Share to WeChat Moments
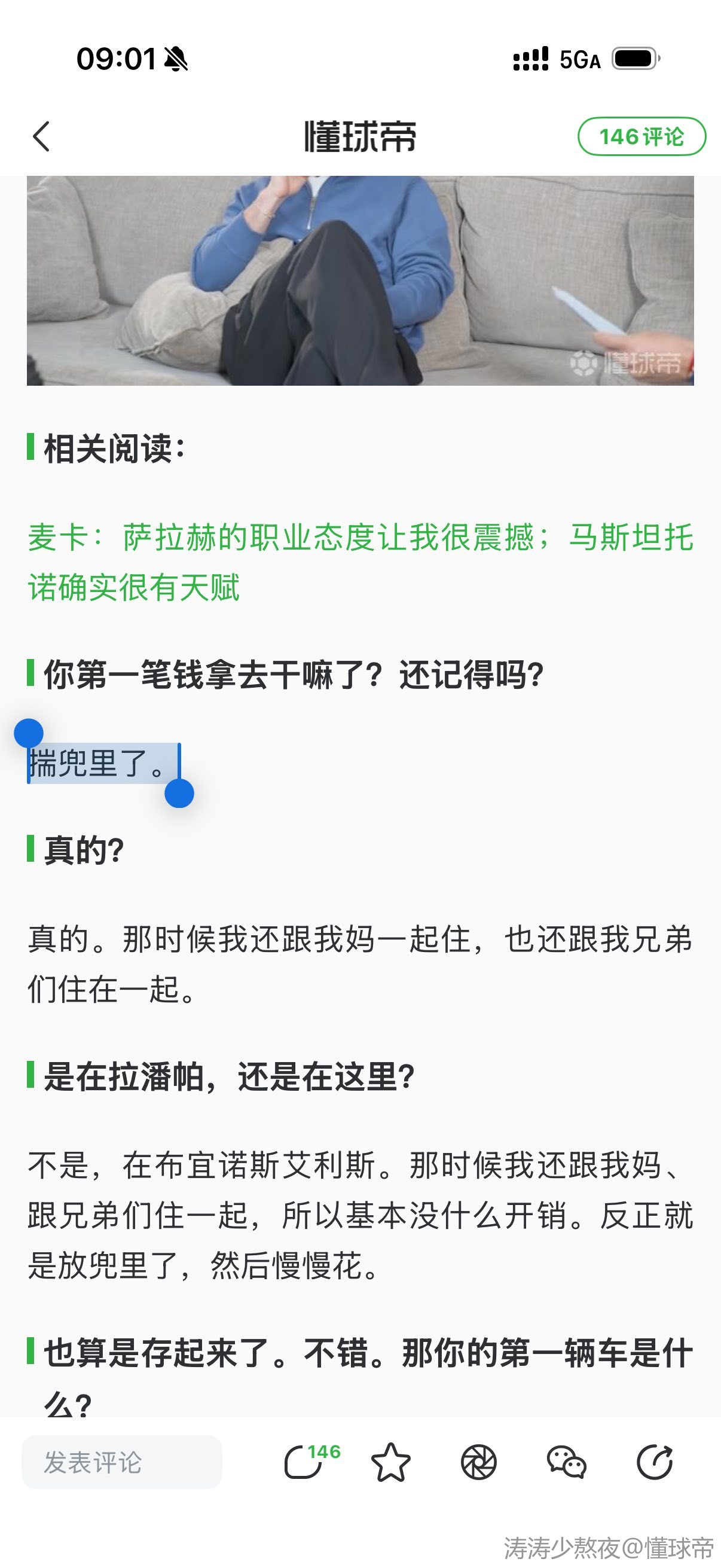Image resolution: width=721 pixels, height=1568 pixels. (479, 1462)
